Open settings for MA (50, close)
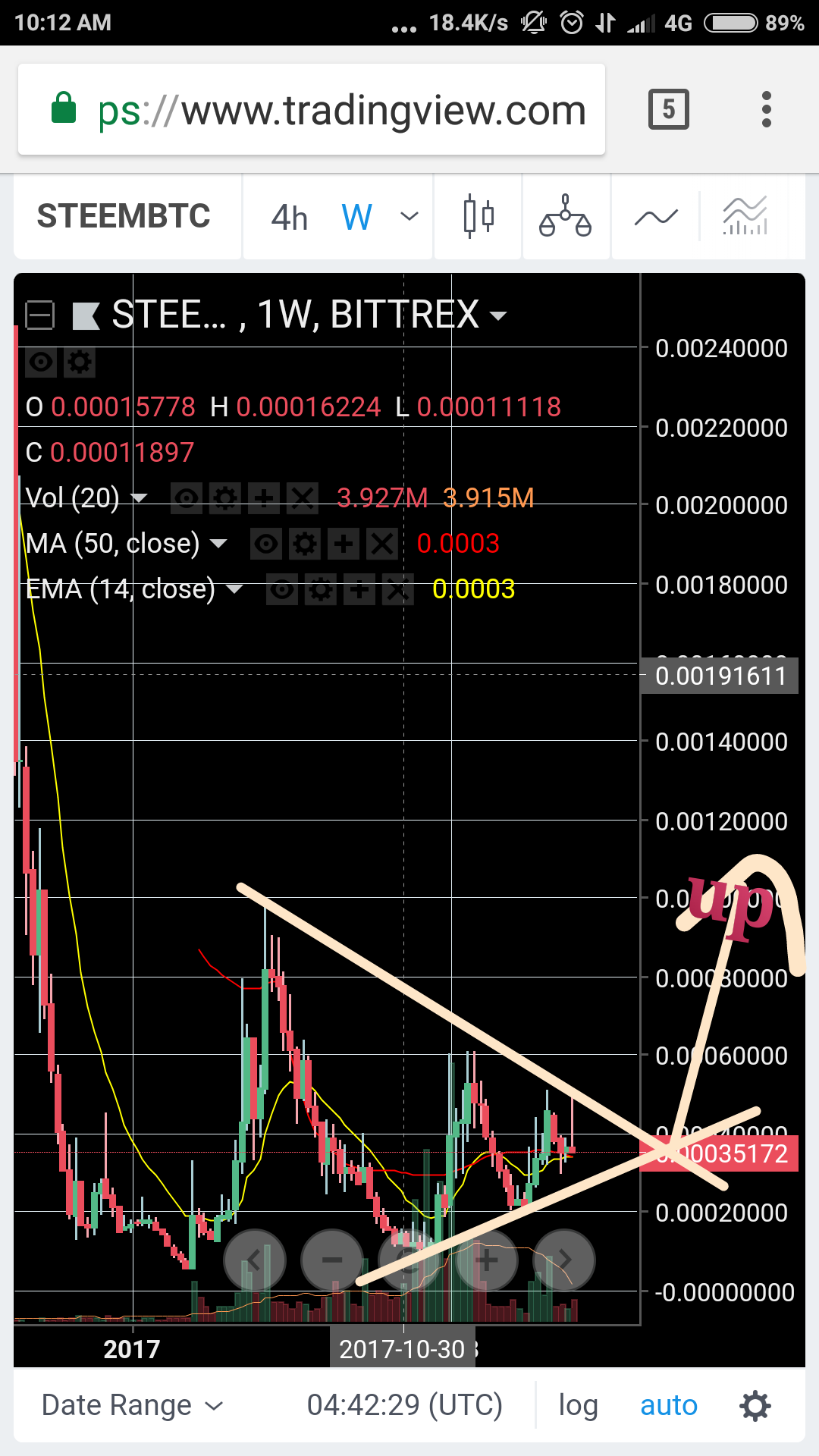Screen dimensions: 819x1456 (x=305, y=544)
